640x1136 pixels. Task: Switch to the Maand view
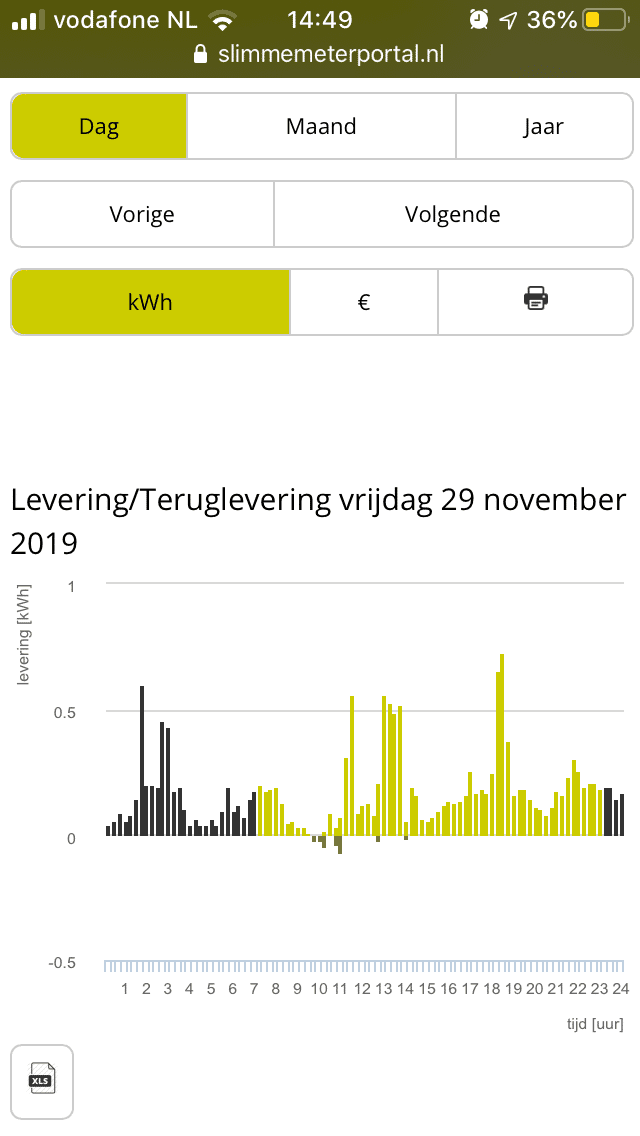(x=321, y=127)
